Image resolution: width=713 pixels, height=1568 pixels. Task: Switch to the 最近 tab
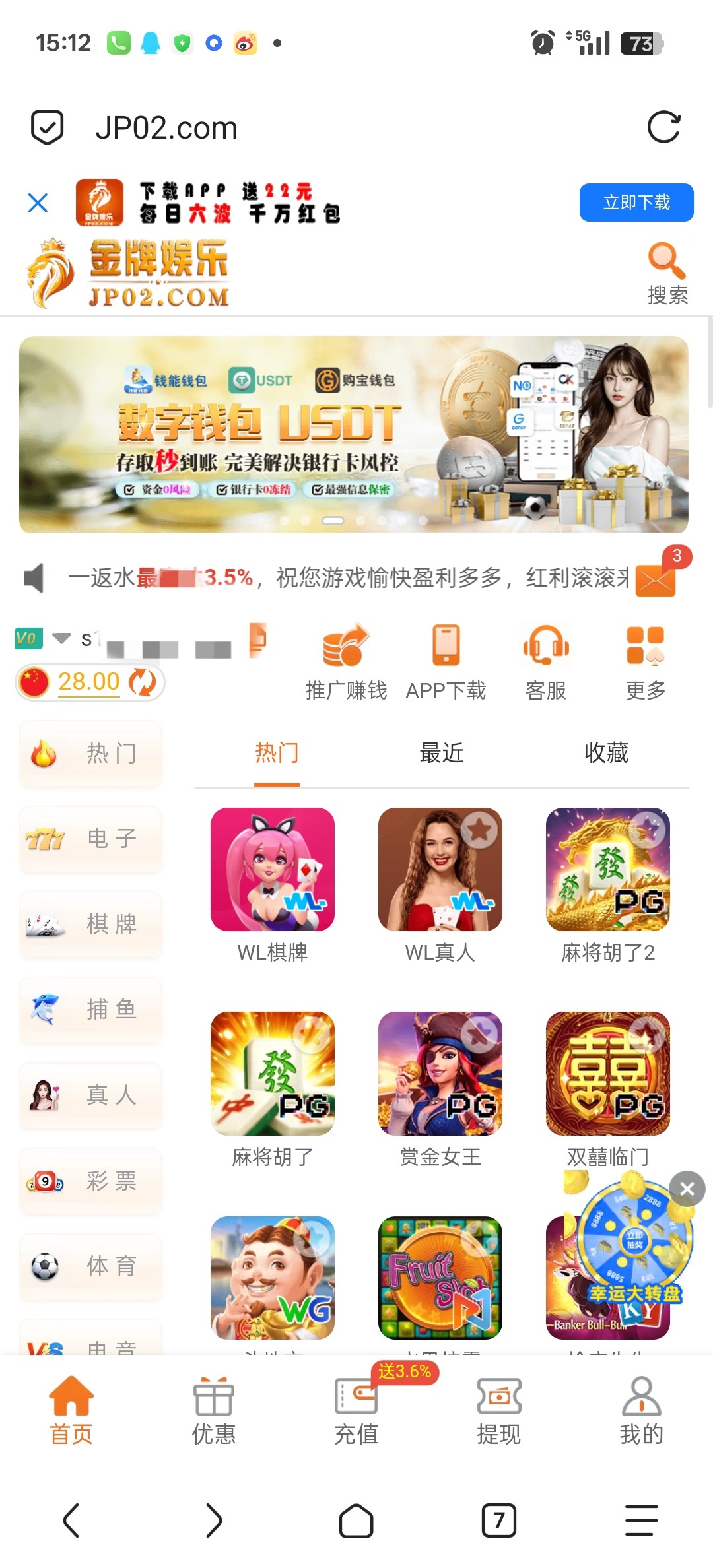tap(441, 752)
